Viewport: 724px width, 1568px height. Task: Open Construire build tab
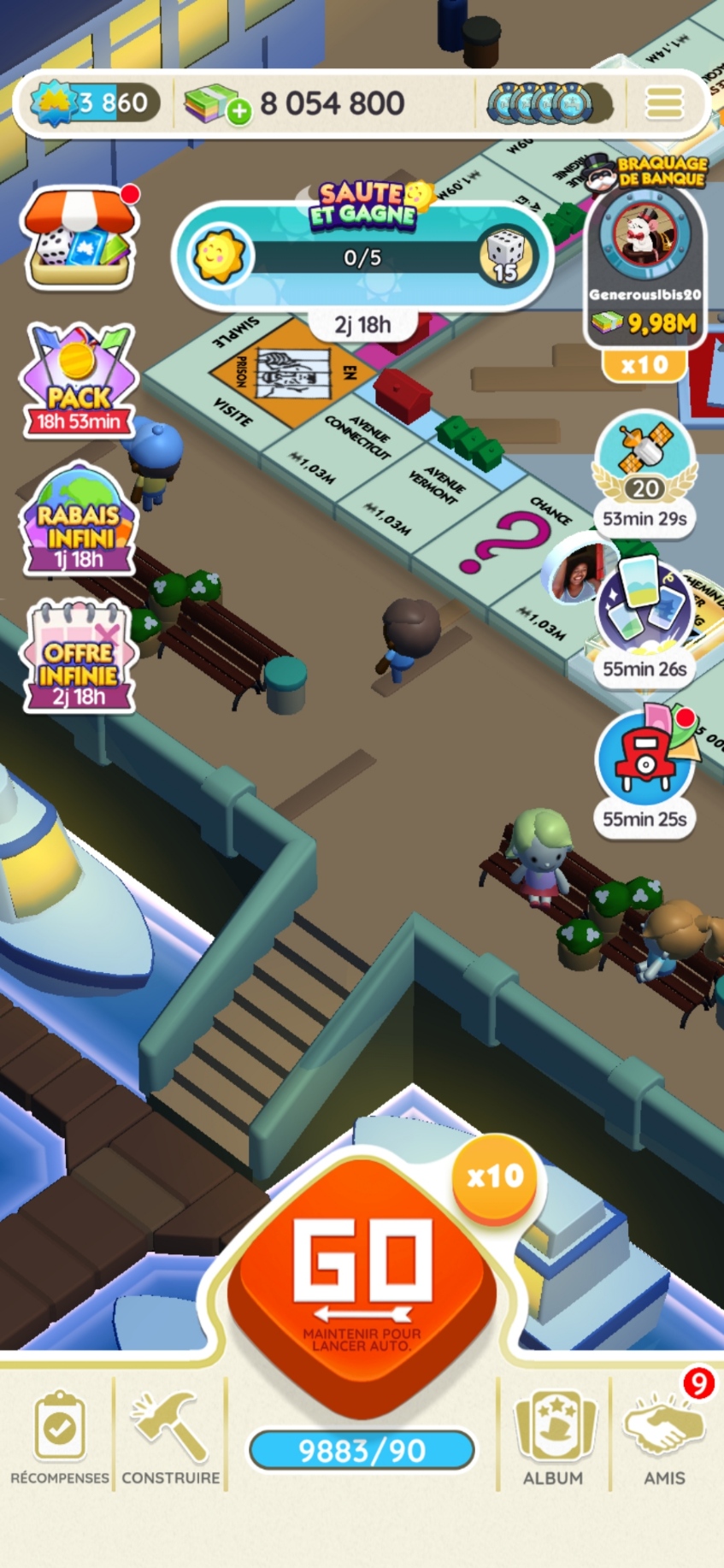coord(170,1438)
